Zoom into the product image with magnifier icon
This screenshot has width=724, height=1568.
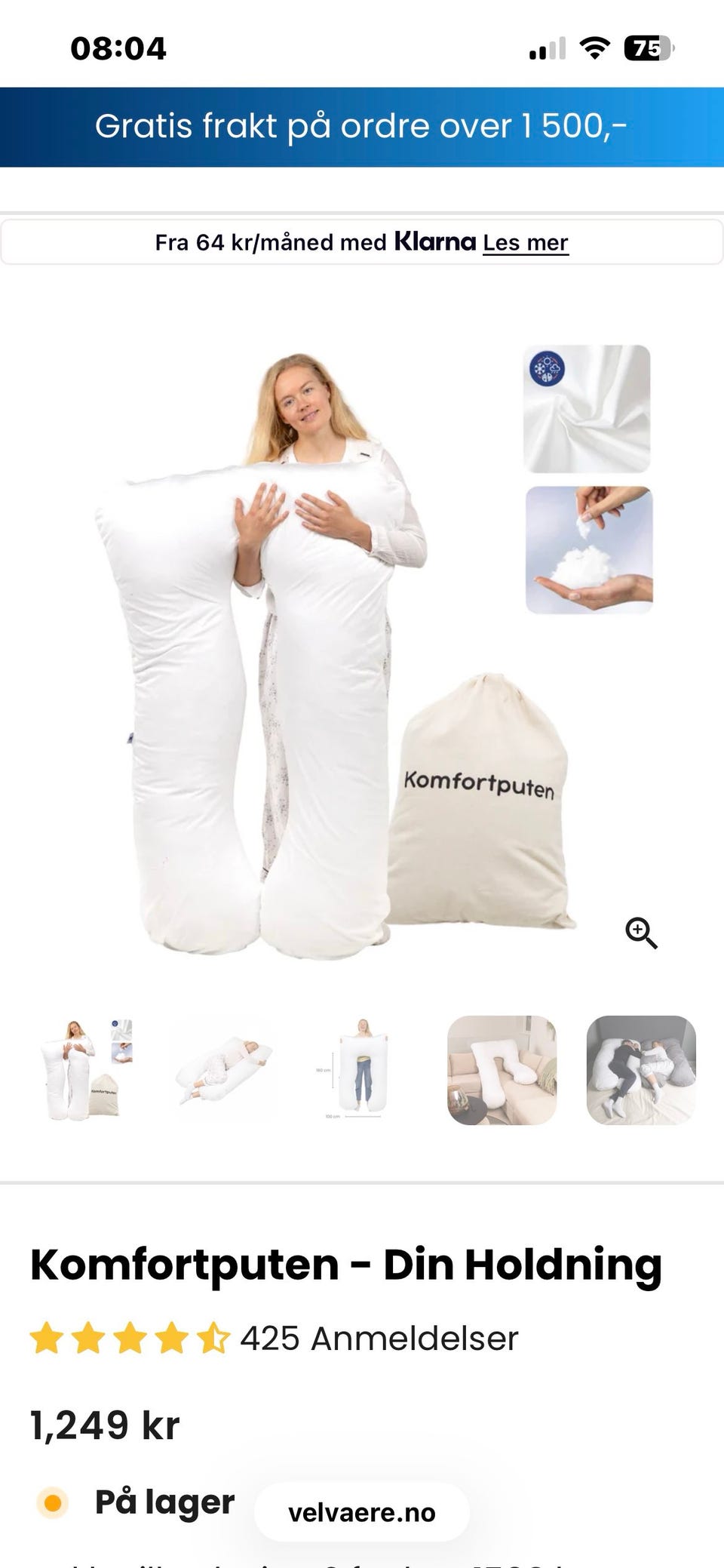(641, 933)
